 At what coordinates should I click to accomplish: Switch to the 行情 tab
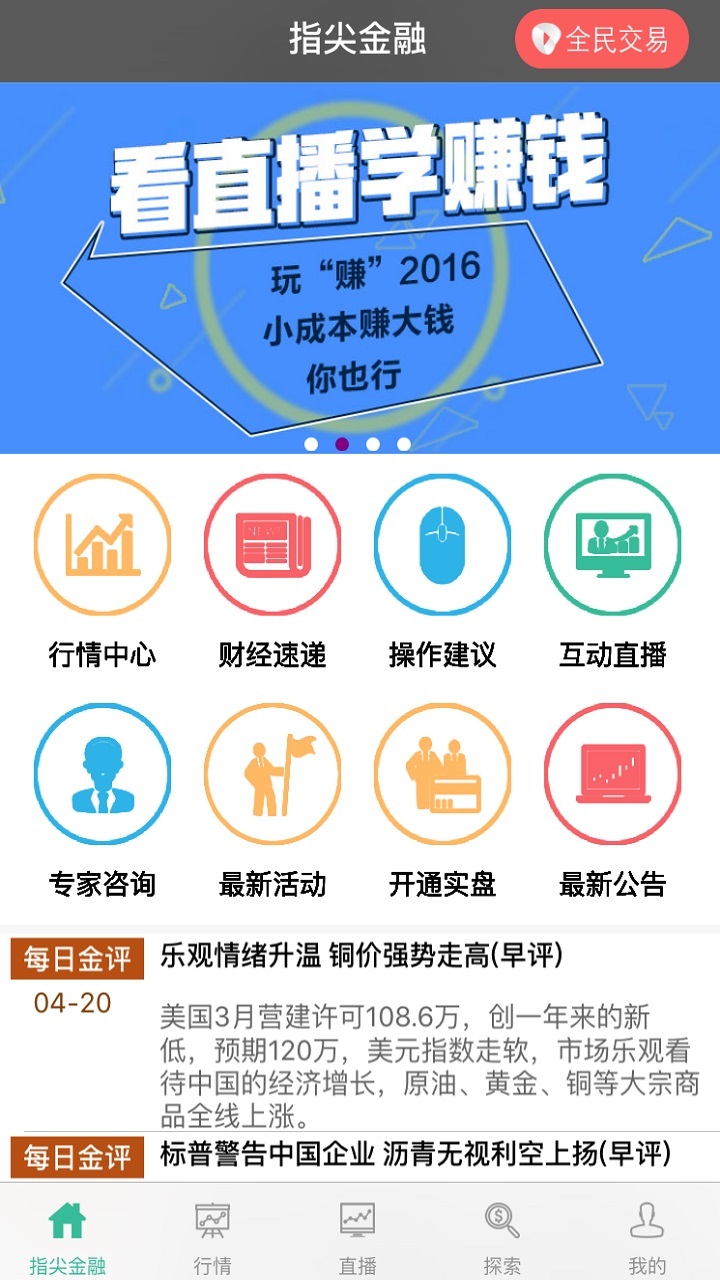pos(212,1238)
